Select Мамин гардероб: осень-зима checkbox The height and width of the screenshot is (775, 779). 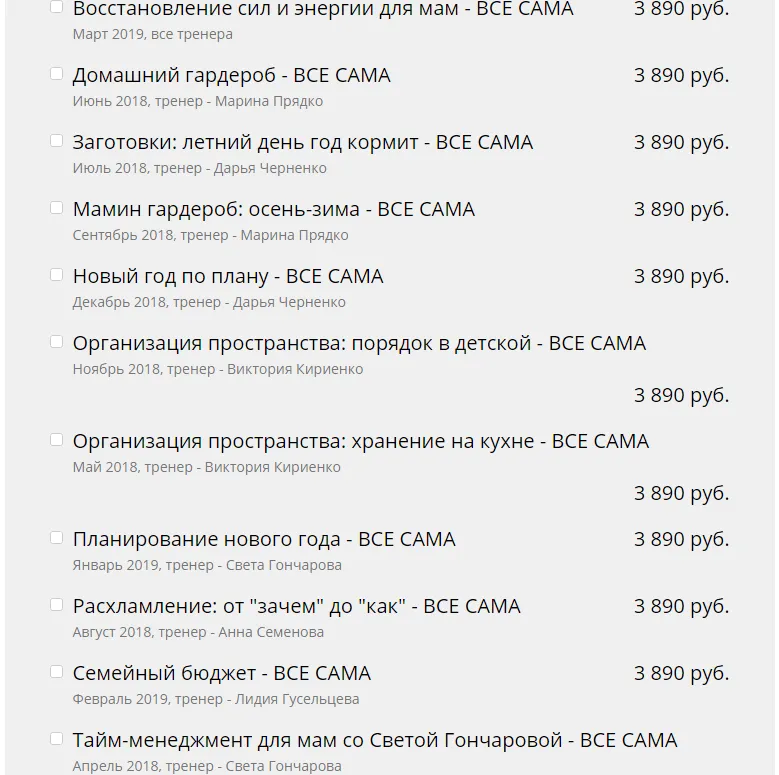[57, 207]
